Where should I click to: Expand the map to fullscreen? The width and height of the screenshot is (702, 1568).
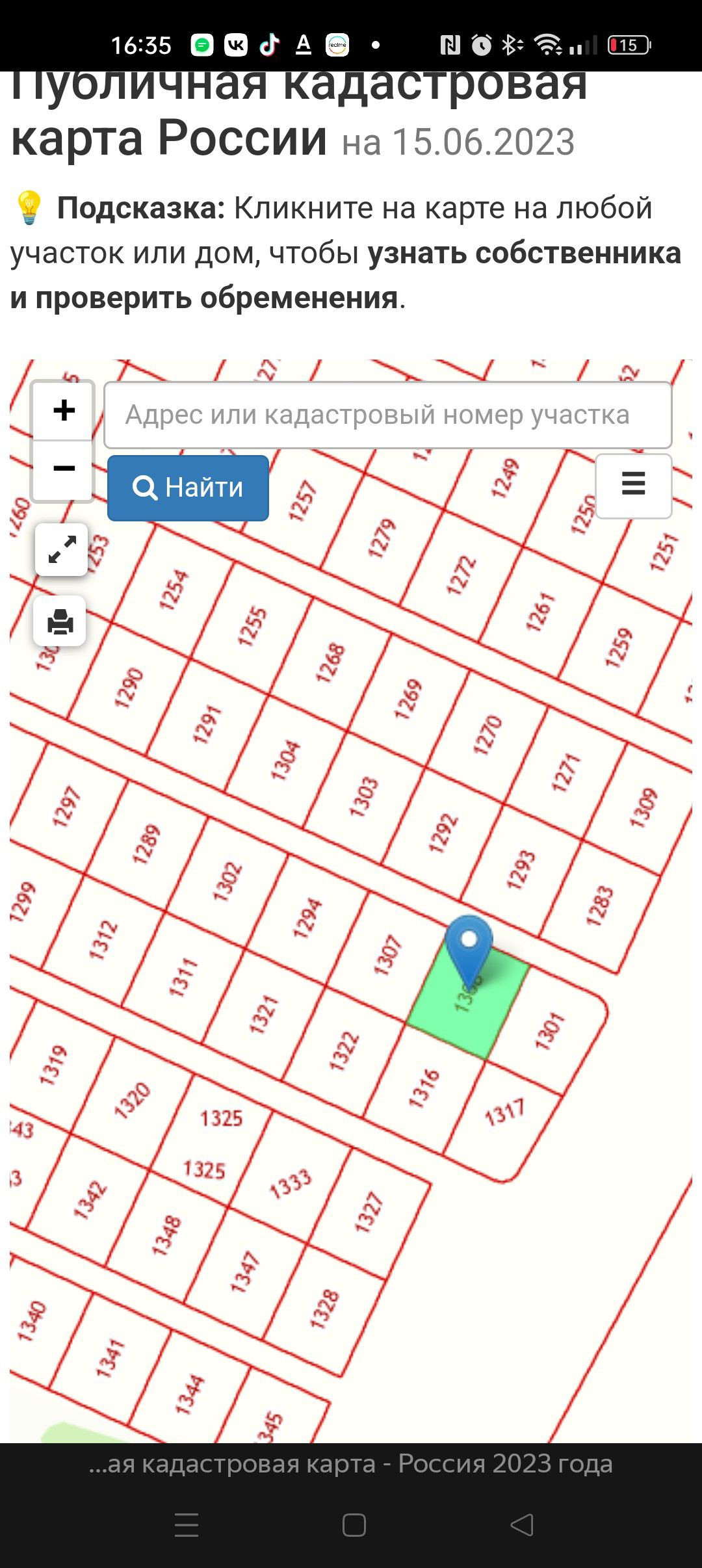(62, 549)
